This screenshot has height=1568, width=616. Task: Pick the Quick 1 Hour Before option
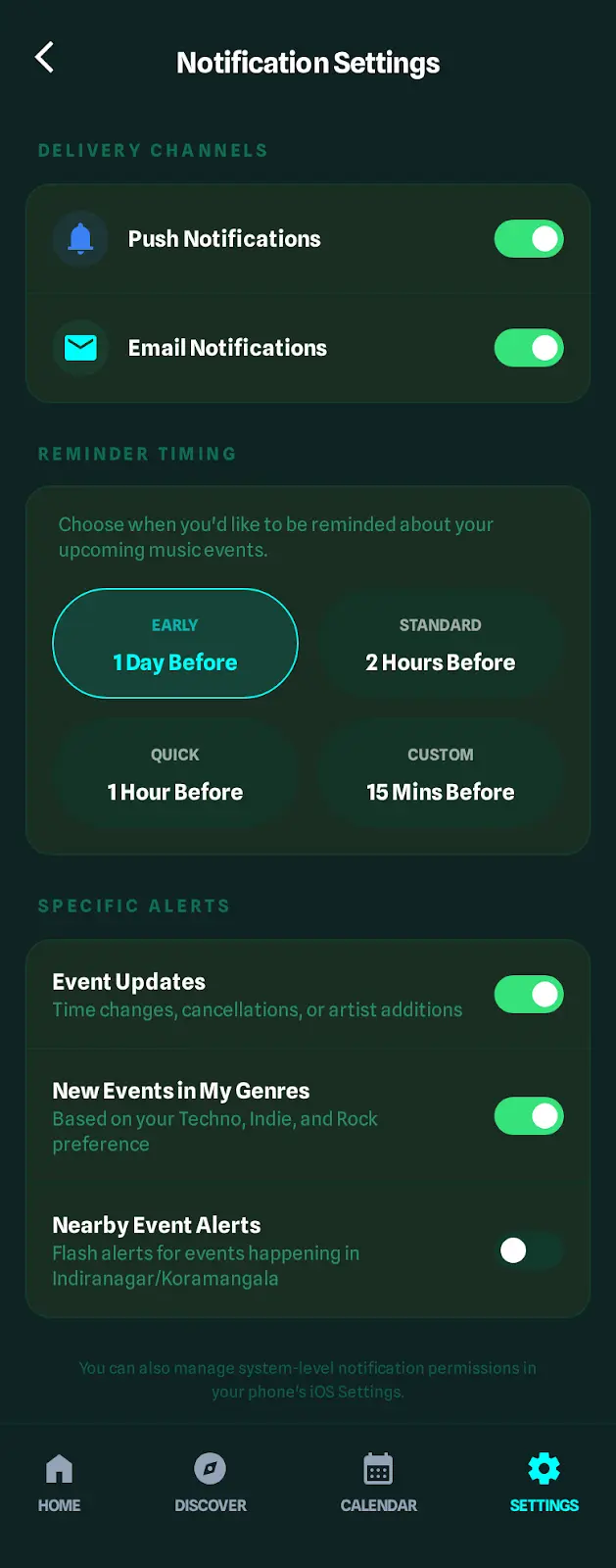(x=175, y=773)
